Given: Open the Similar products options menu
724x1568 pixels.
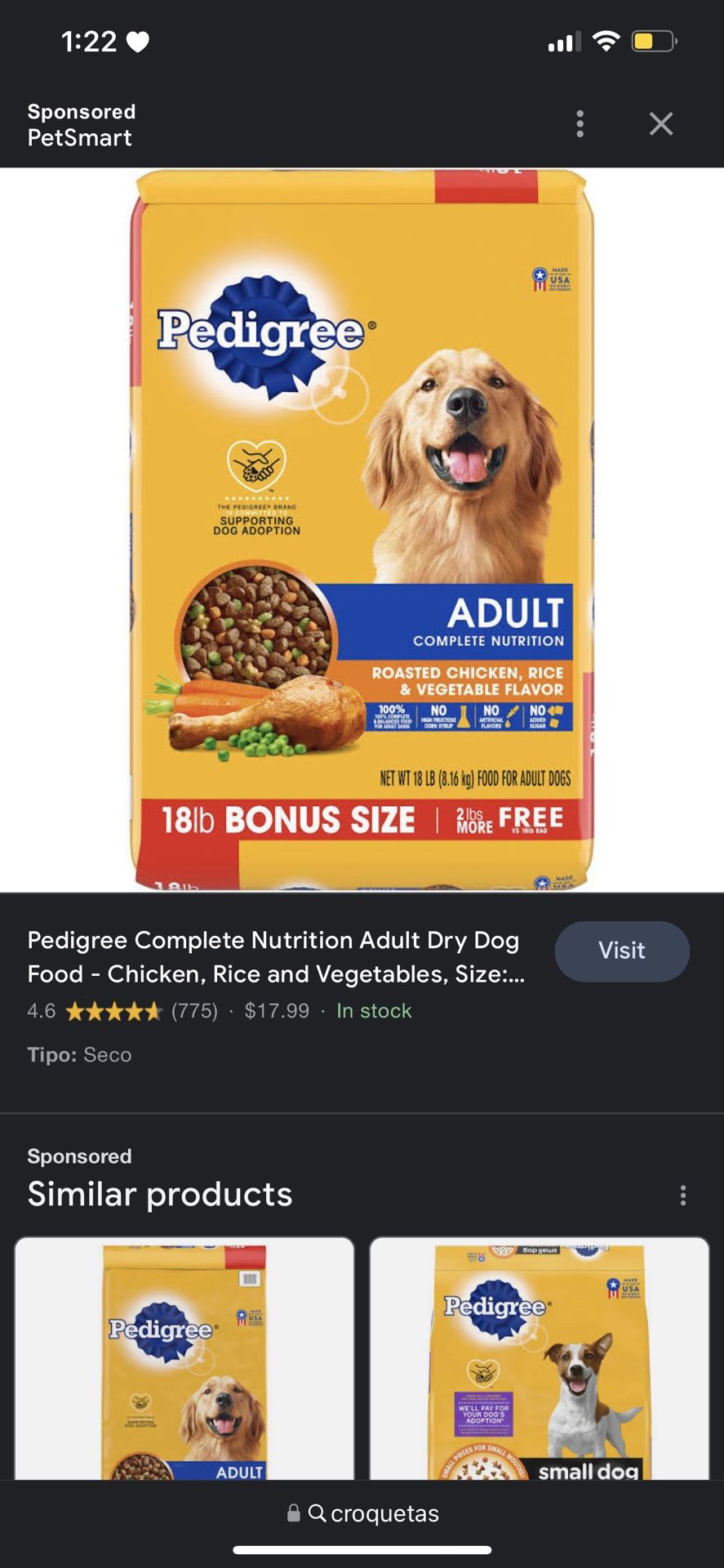Looking at the screenshot, I should 682,1196.
